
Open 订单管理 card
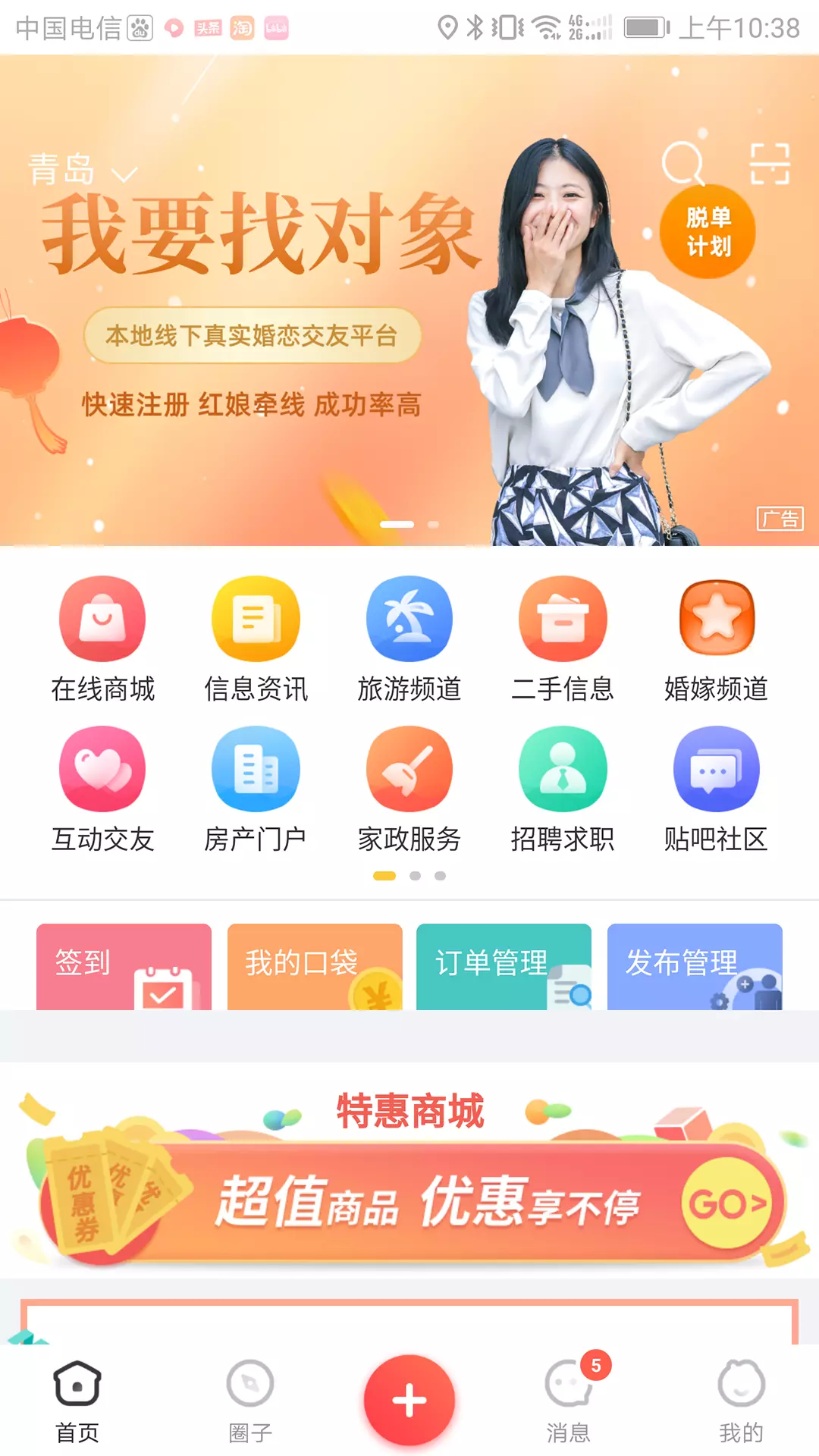(x=504, y=966)
